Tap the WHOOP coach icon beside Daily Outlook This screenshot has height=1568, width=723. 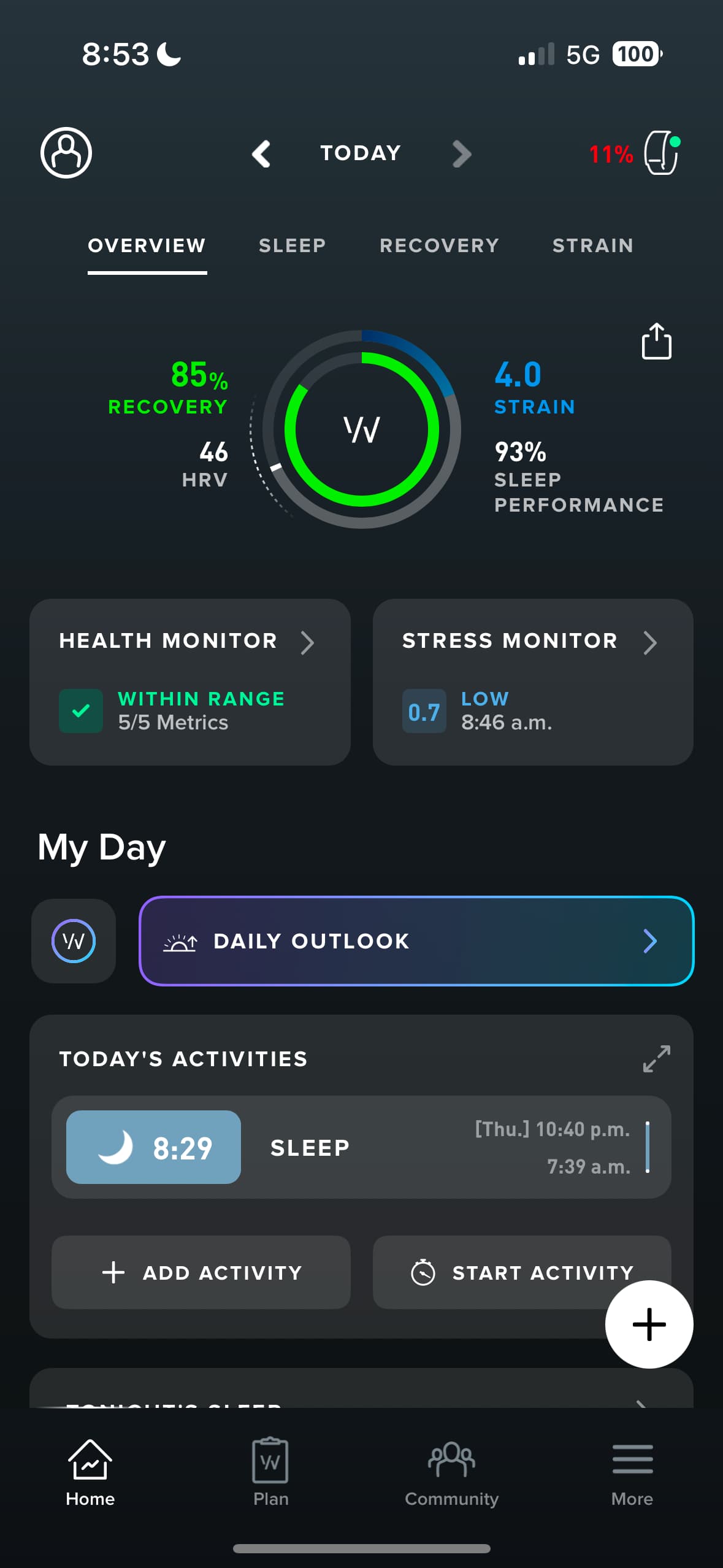tap(74, 940)
